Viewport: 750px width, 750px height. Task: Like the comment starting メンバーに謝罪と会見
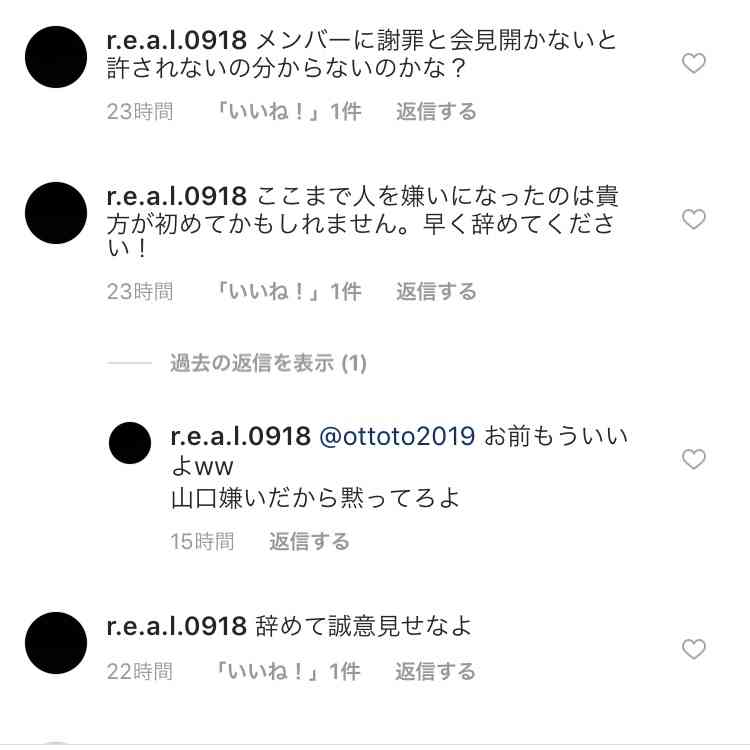[x=693, y=64]
